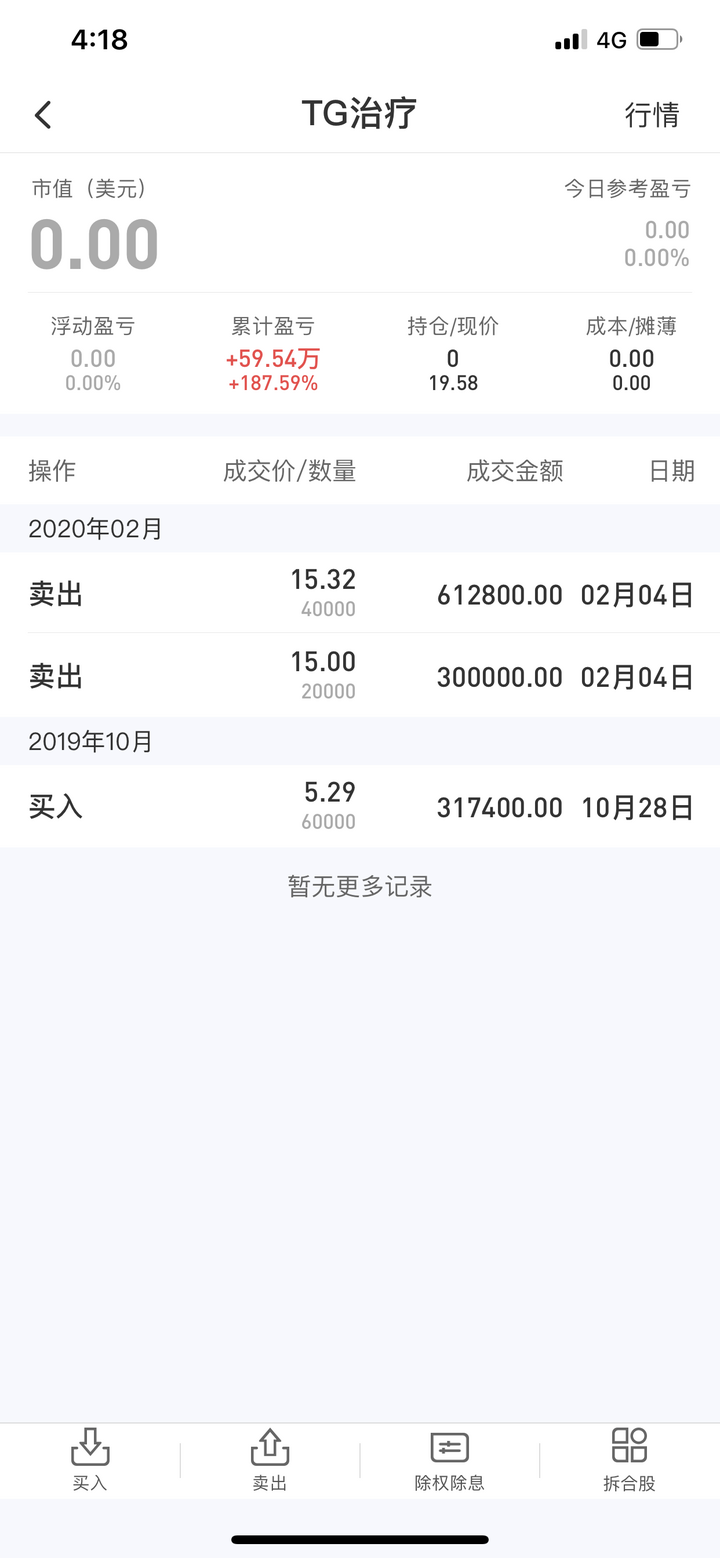
Task: Open 除权除息 in the bottom toolbar
Action: click(x=450, y=1460)
